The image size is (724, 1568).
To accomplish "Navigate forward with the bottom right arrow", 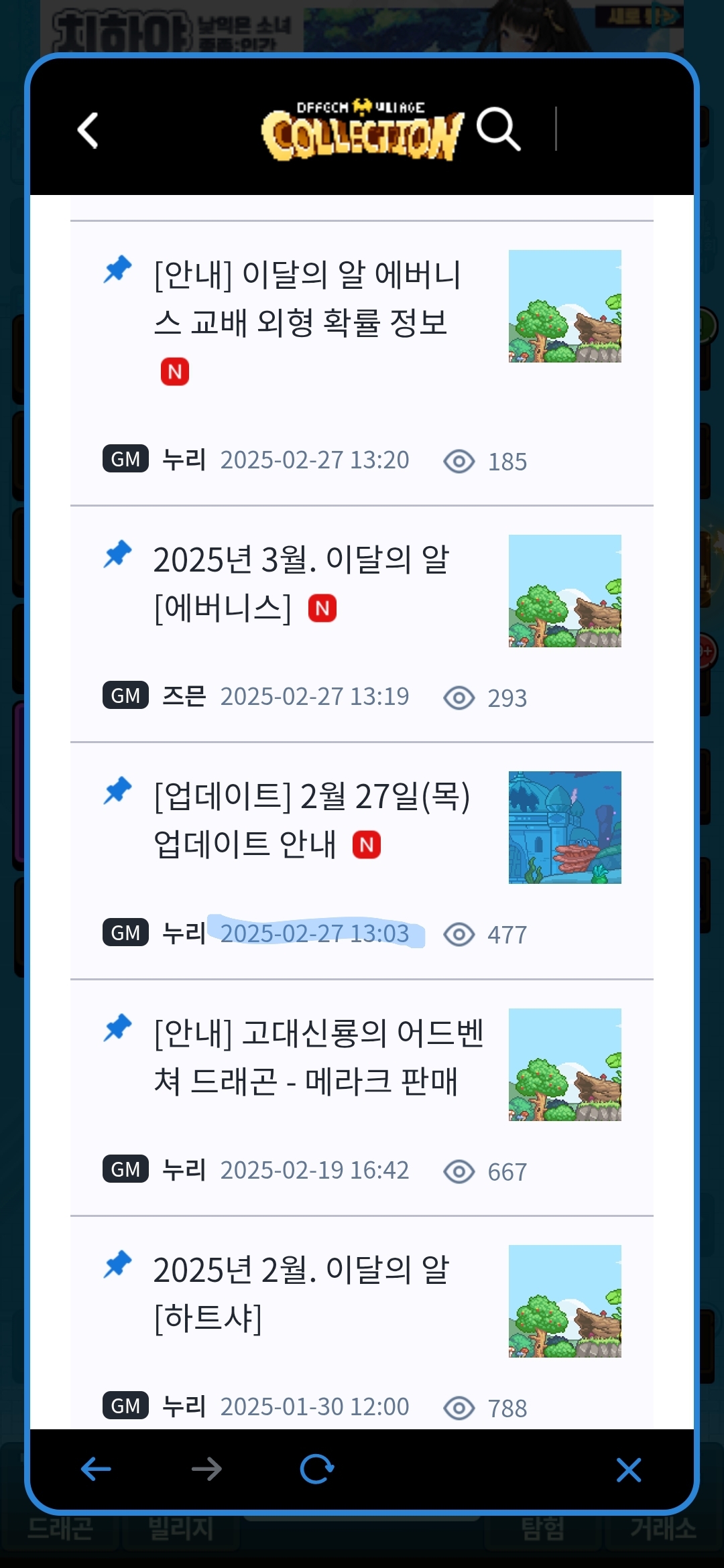I will 206,1469.
